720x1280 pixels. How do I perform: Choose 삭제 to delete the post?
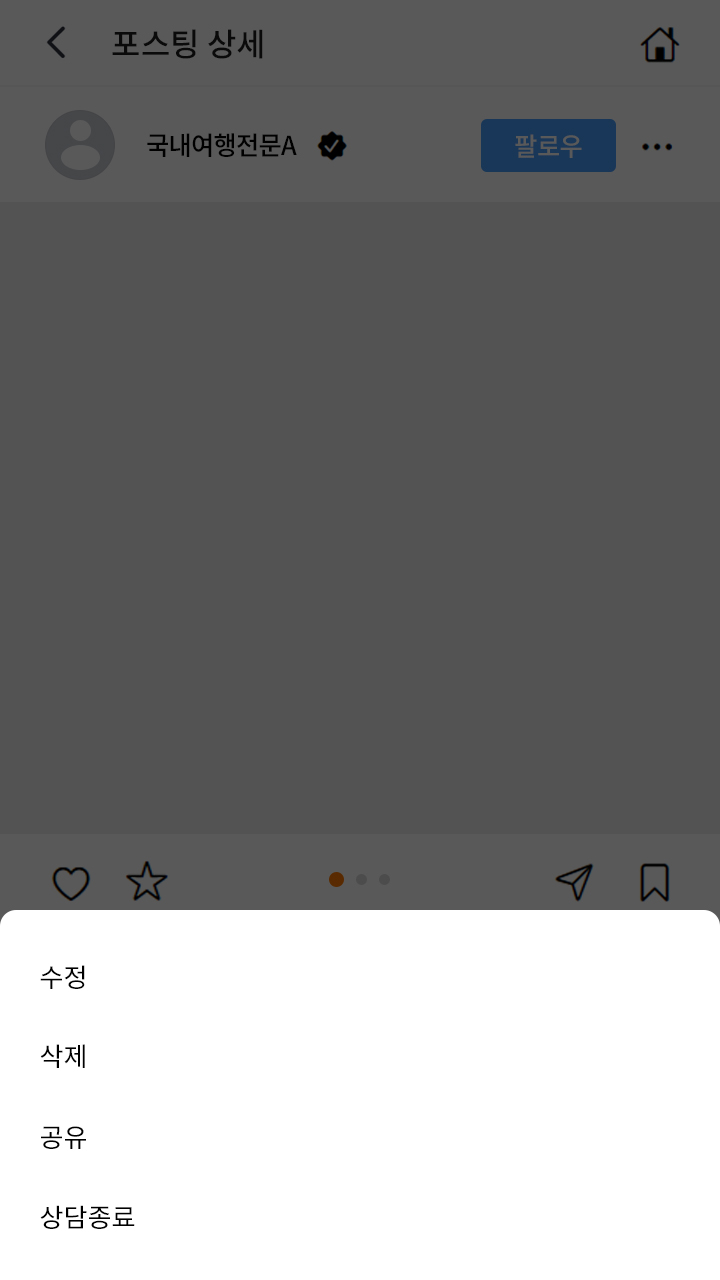[64, 1056]
